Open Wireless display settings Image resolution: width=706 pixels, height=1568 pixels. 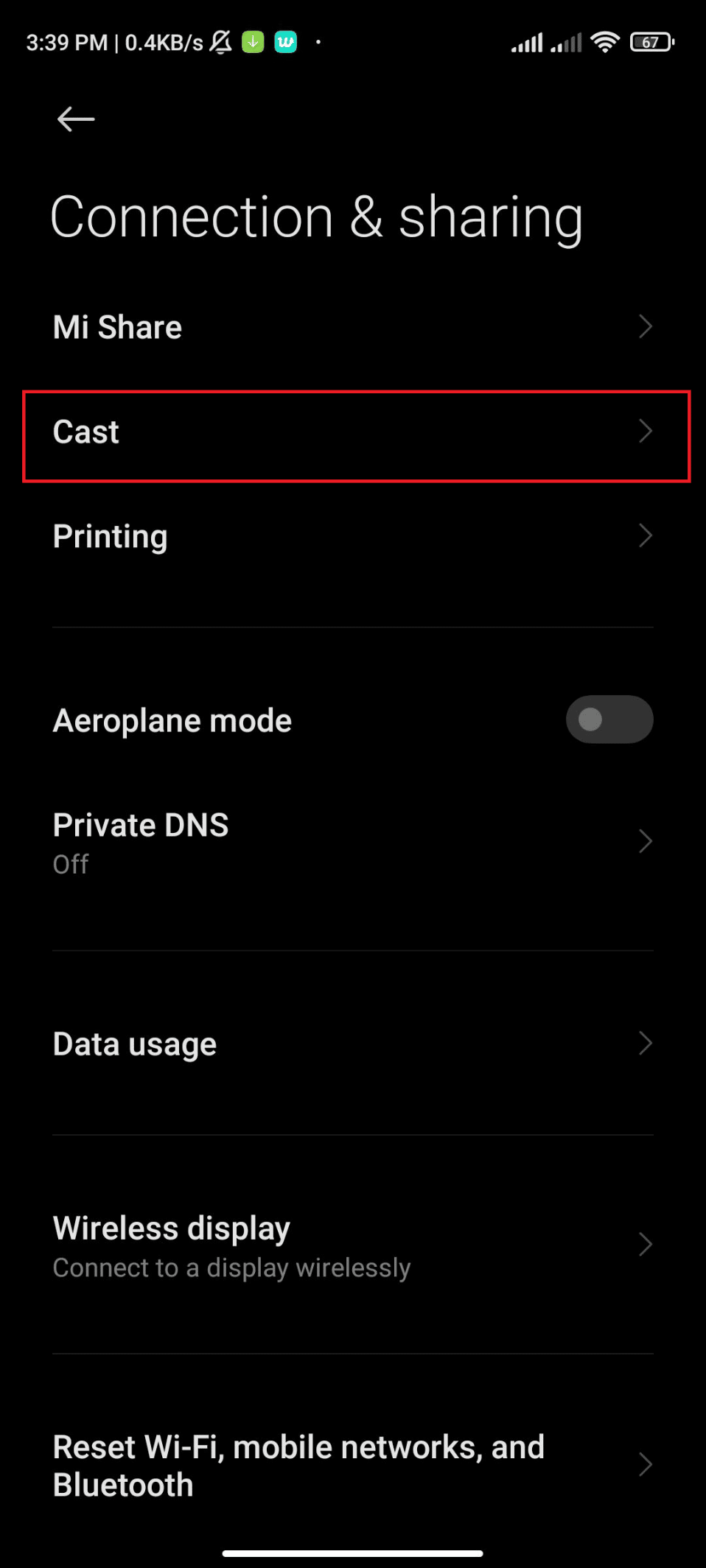(x=352, y=1245)
